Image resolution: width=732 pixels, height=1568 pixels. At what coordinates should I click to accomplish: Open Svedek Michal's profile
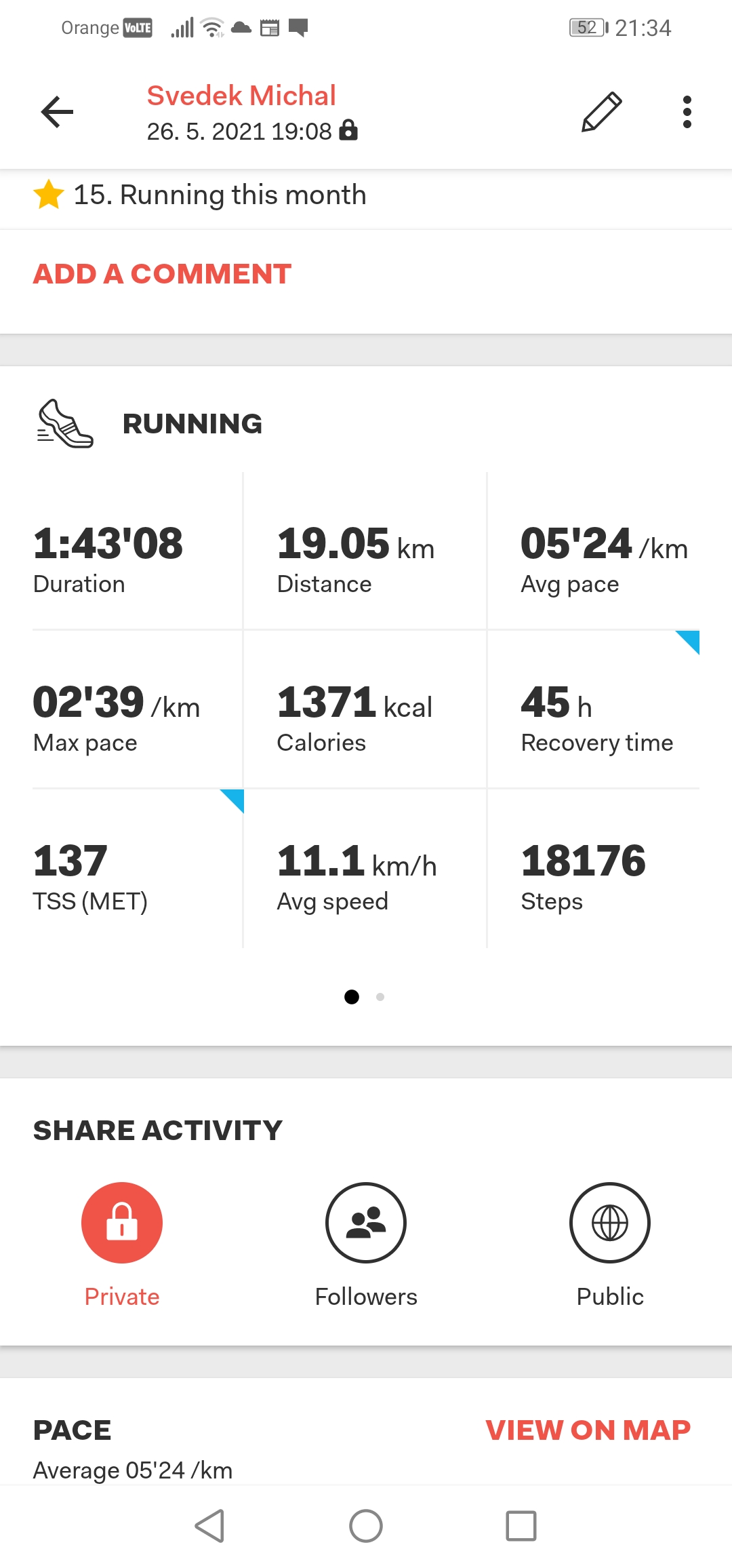(x=241, y=96)
